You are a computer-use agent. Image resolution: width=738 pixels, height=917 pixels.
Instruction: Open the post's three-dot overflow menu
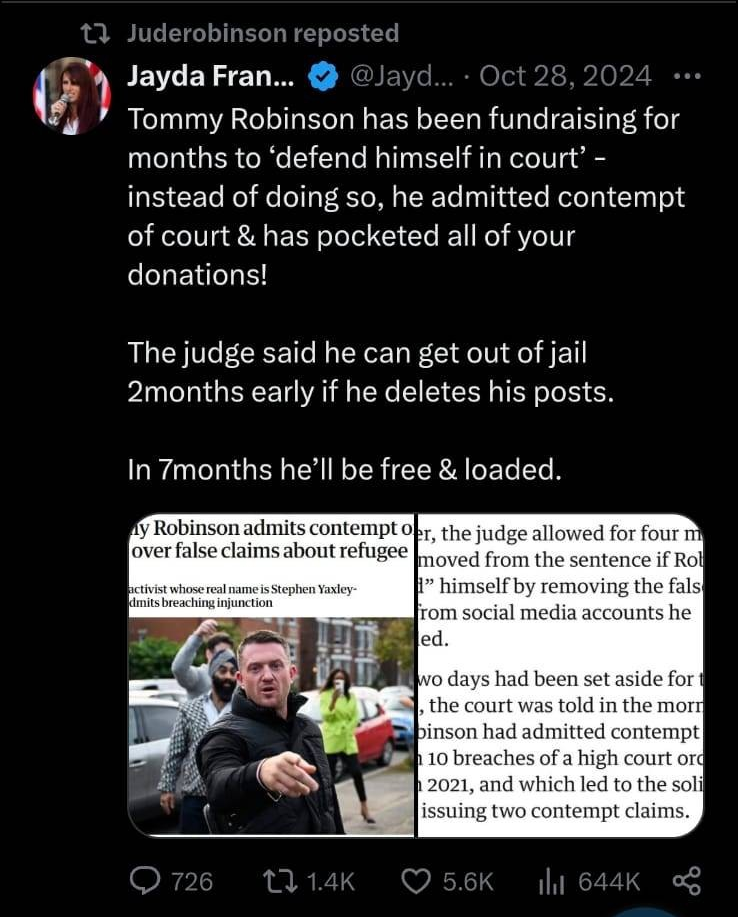click(x=688, y=76)
